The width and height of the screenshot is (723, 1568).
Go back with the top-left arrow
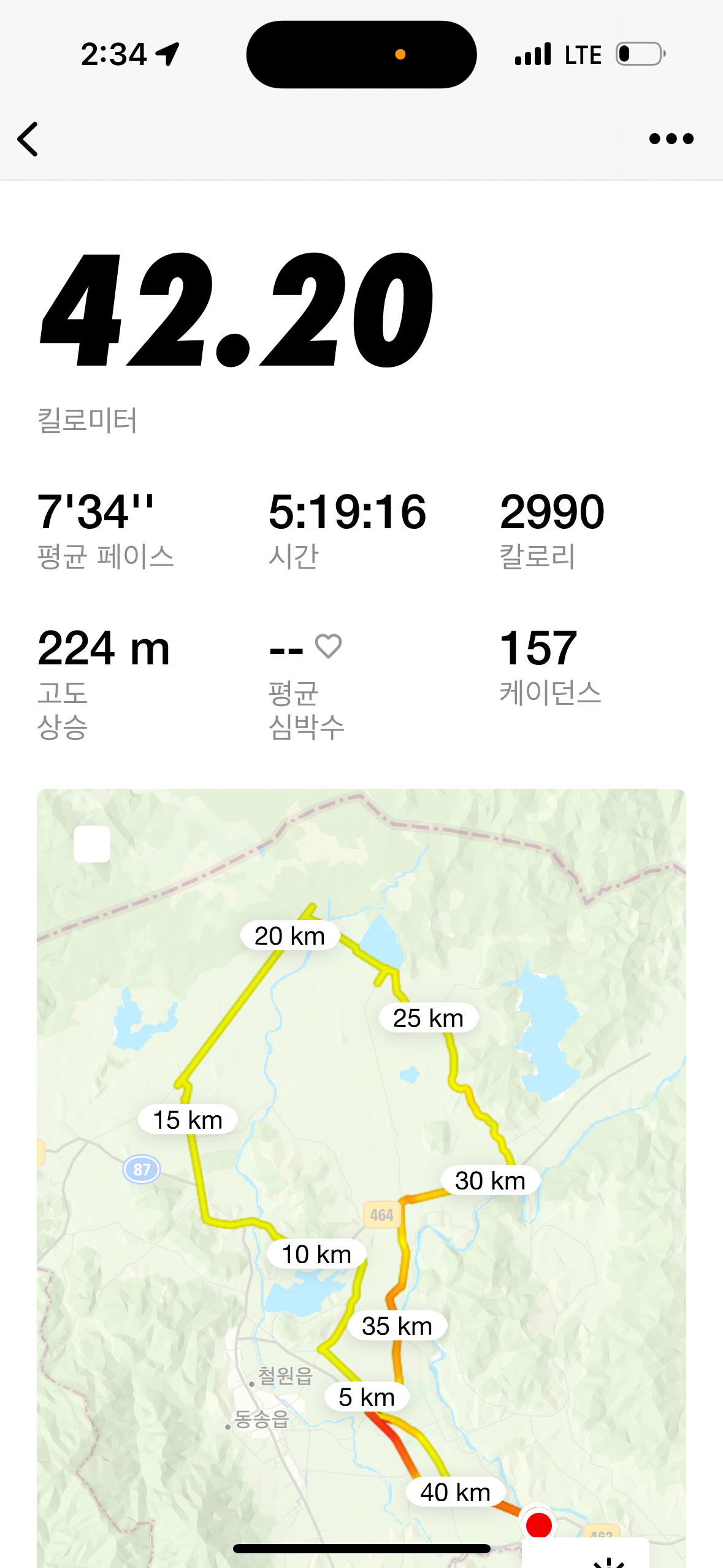click(x=28, y=139)
